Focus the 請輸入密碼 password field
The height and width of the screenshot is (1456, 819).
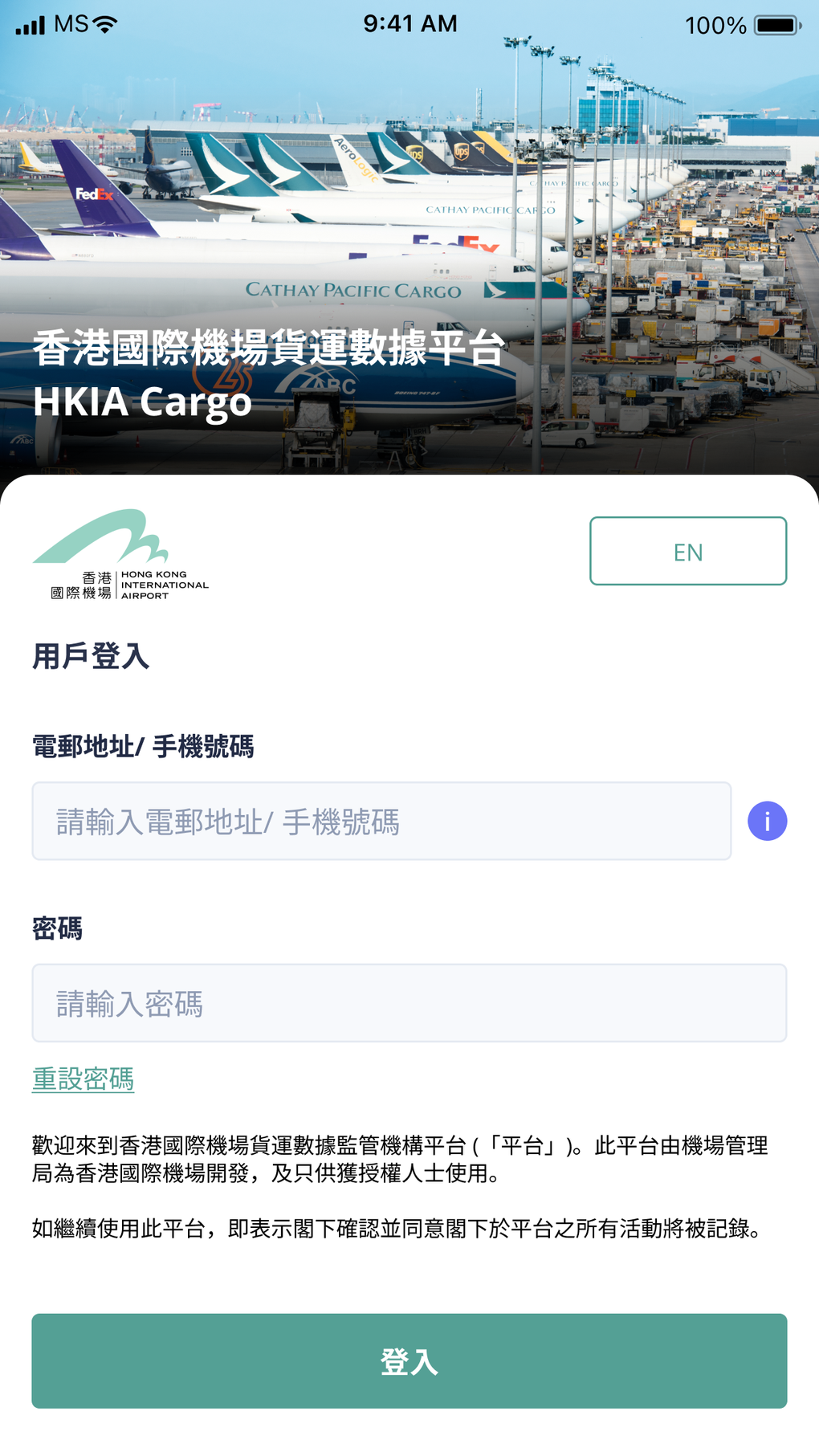click(x=408, y=1003)
